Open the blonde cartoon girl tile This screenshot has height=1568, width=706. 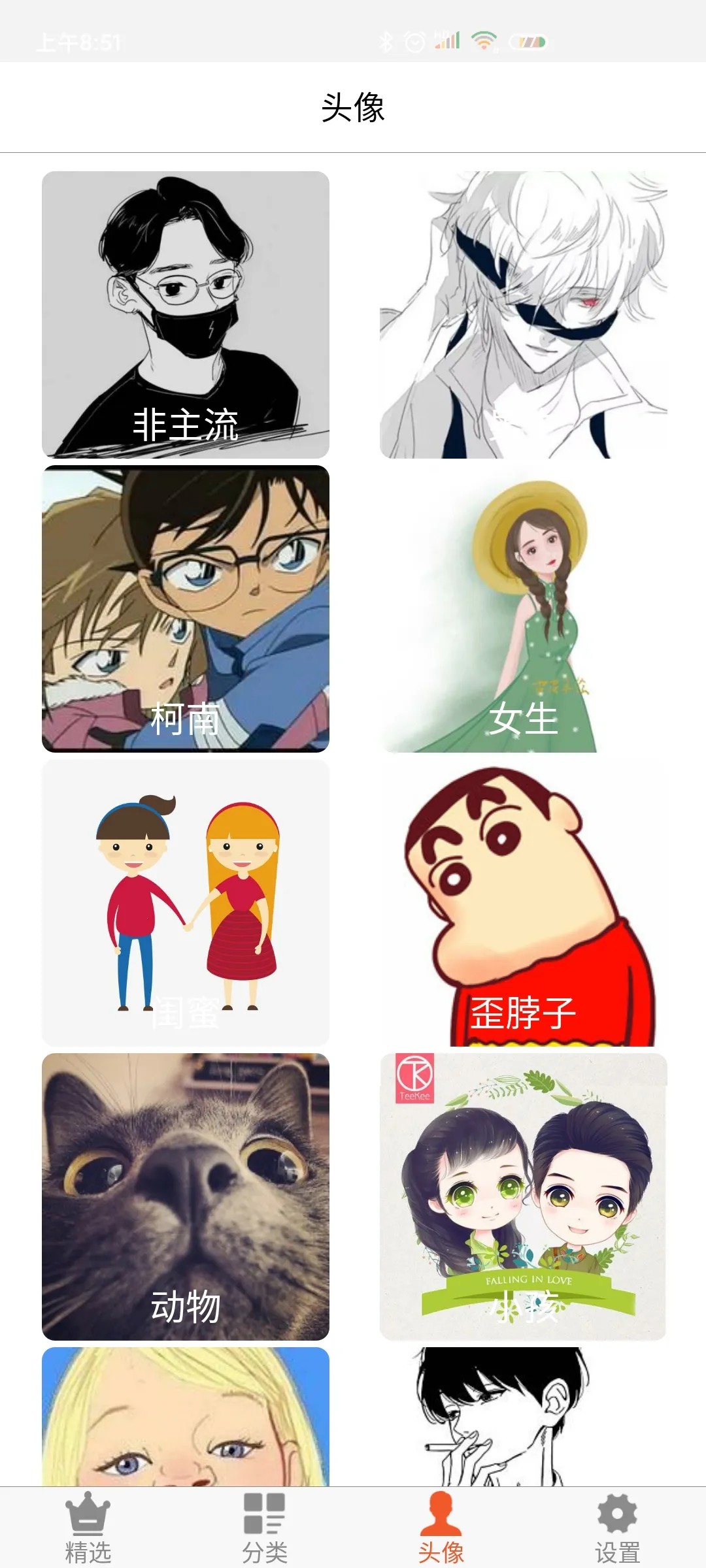pyautogui.click(x=186, y=1416)
